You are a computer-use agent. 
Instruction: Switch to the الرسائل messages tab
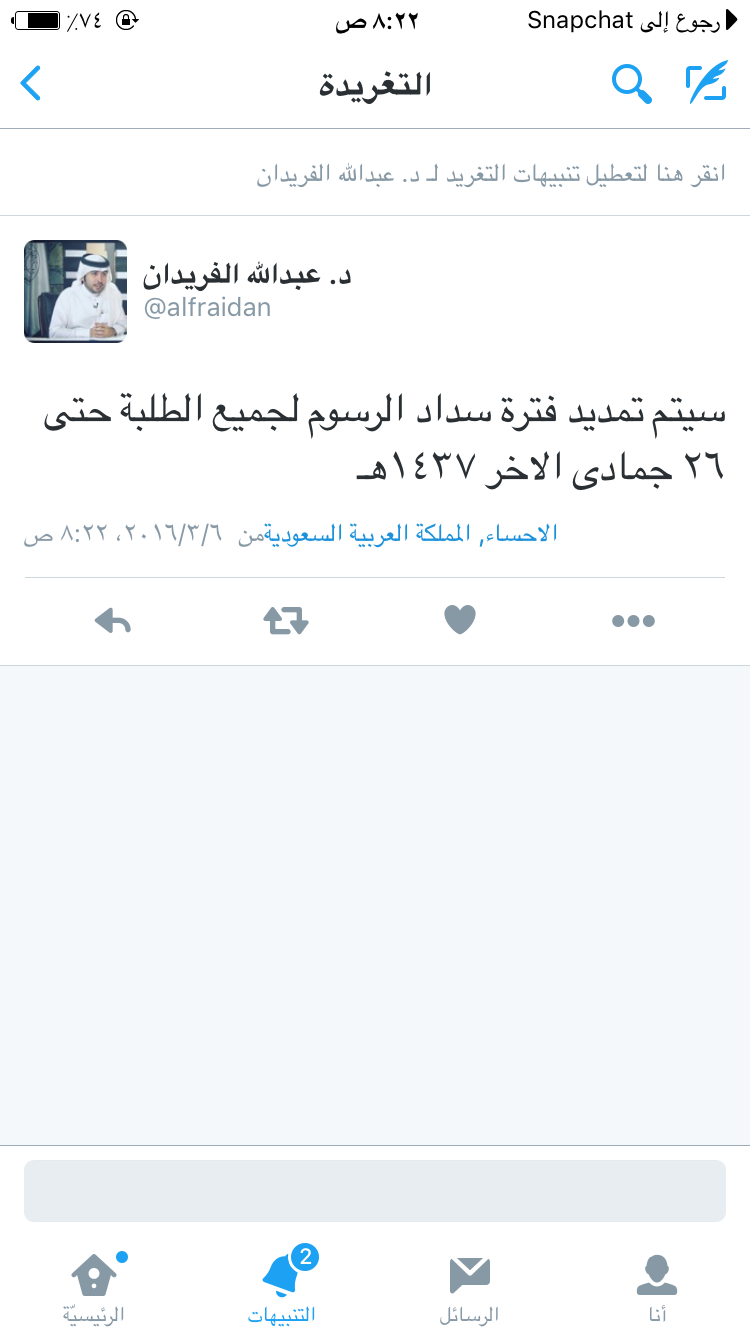[469, 1288]
